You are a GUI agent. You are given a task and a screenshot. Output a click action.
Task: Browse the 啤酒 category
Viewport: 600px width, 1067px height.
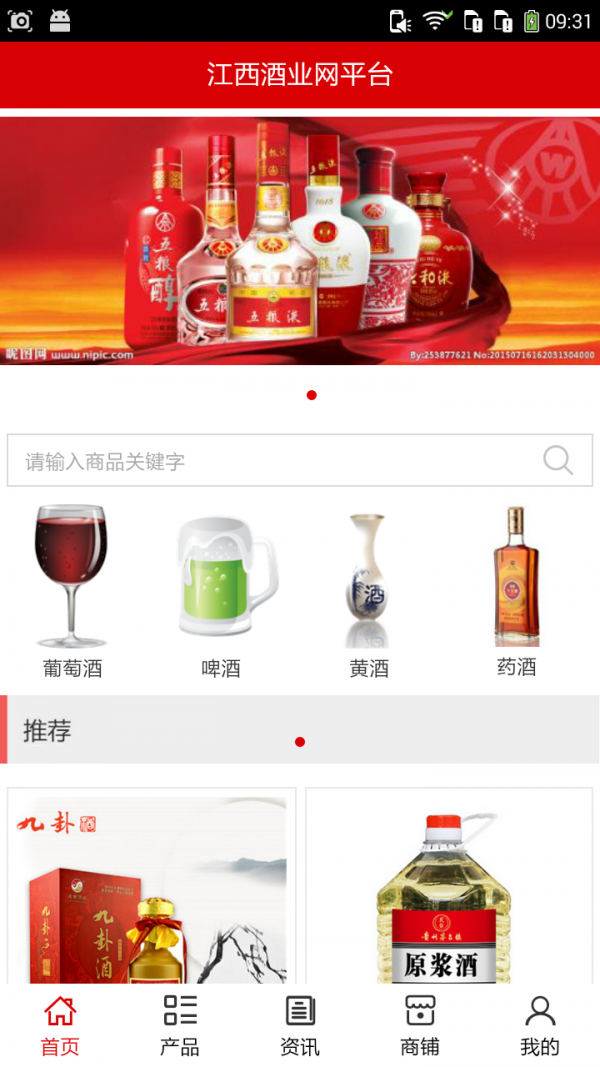pyautogui.click(x=221, y=592)
